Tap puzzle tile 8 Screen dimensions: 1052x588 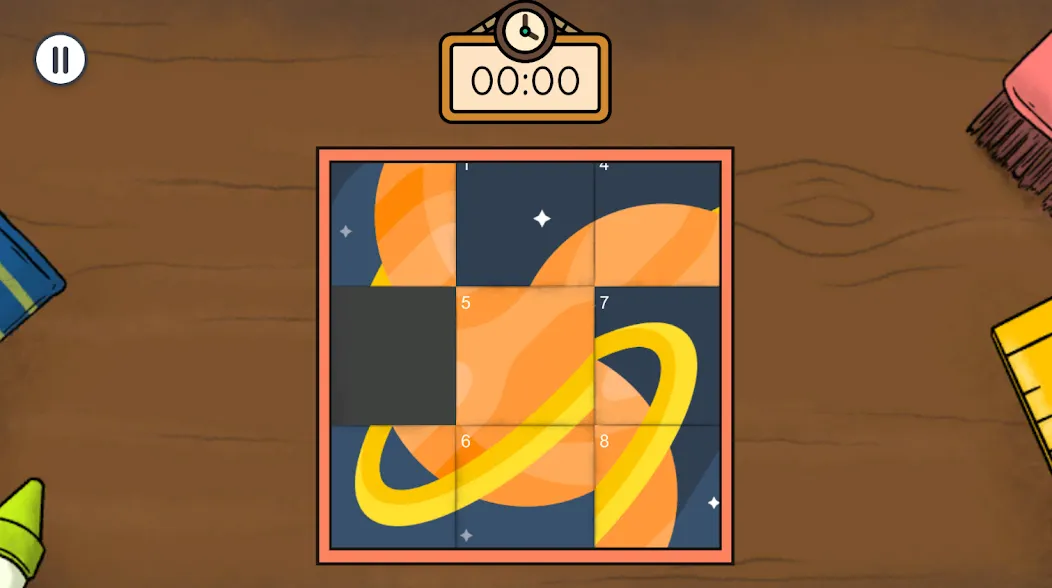click(658, 487)
